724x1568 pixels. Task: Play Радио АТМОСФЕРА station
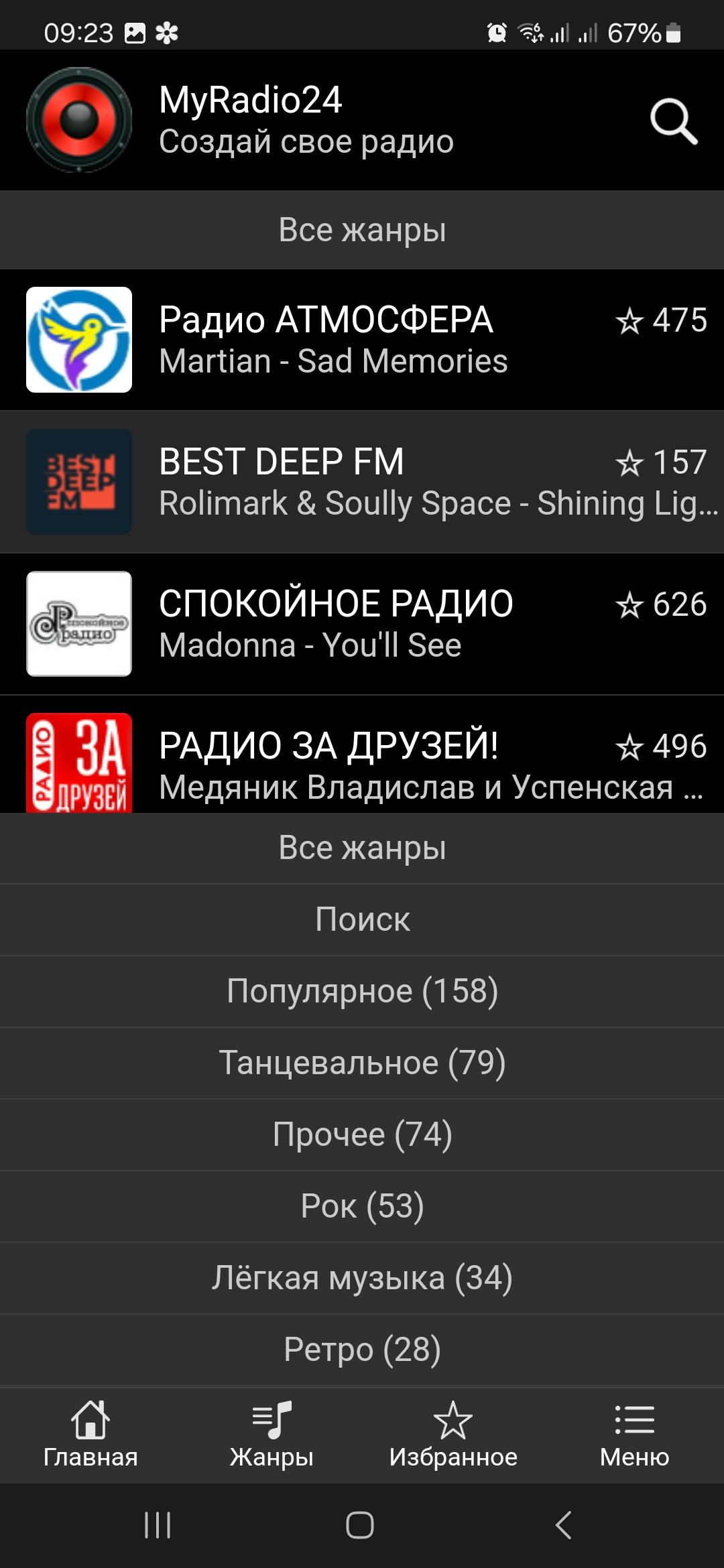point(362,340)
